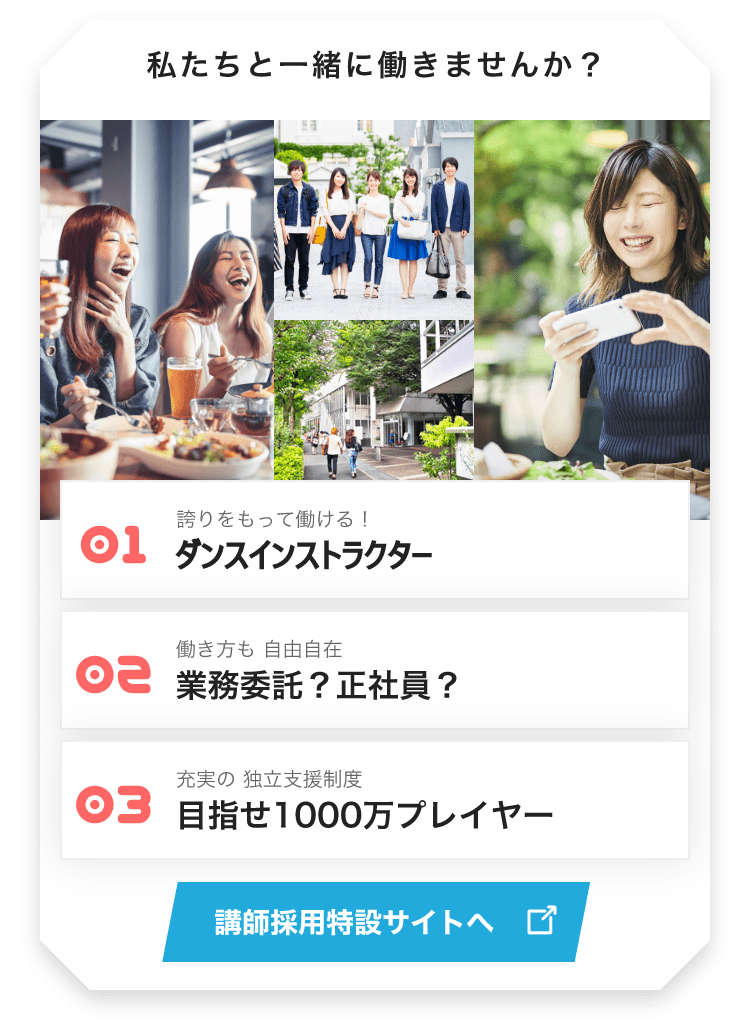Click the external link icon on the blue button
This screenshot has width=750, height=1030.
click(x=541, y=920)
